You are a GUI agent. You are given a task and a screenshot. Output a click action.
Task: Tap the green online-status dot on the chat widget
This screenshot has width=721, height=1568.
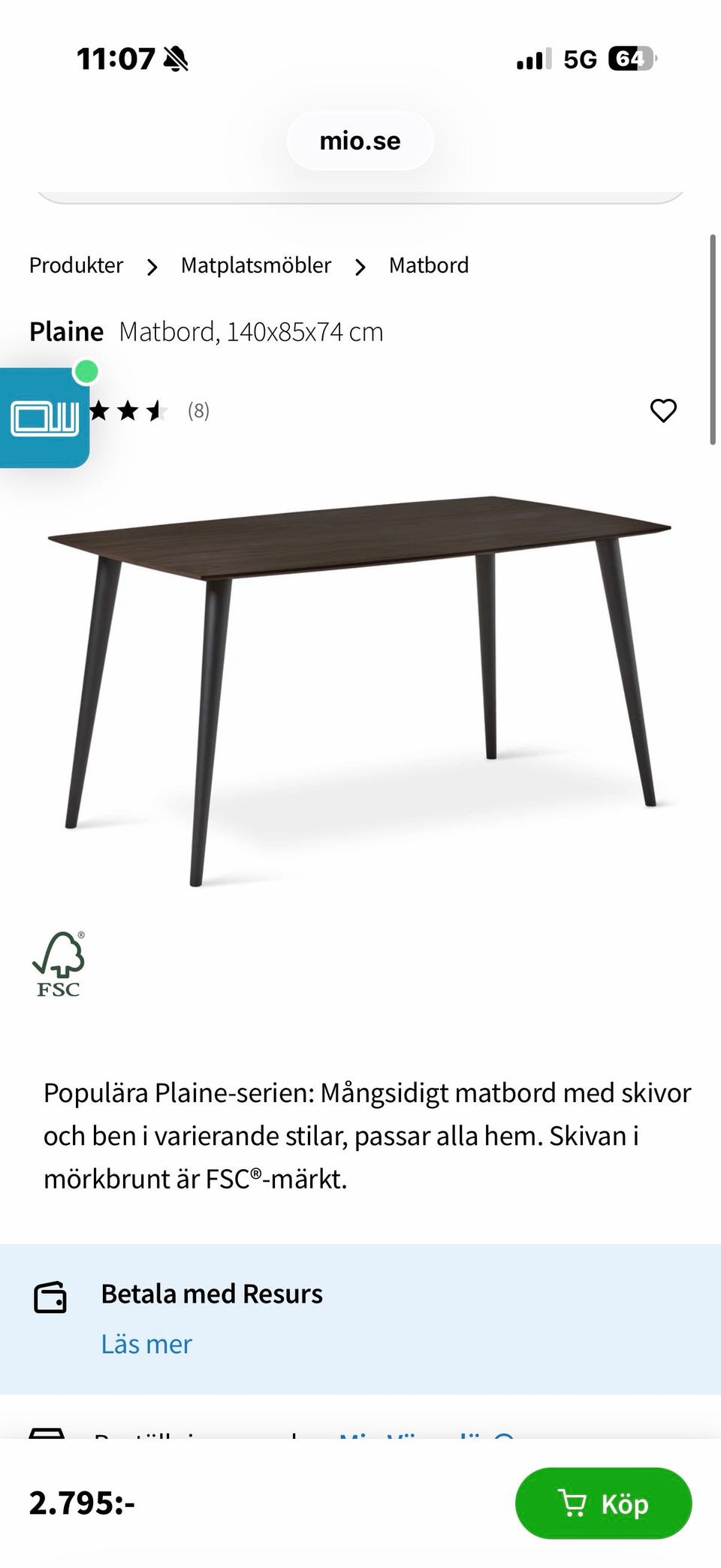(x=88, y=370)
